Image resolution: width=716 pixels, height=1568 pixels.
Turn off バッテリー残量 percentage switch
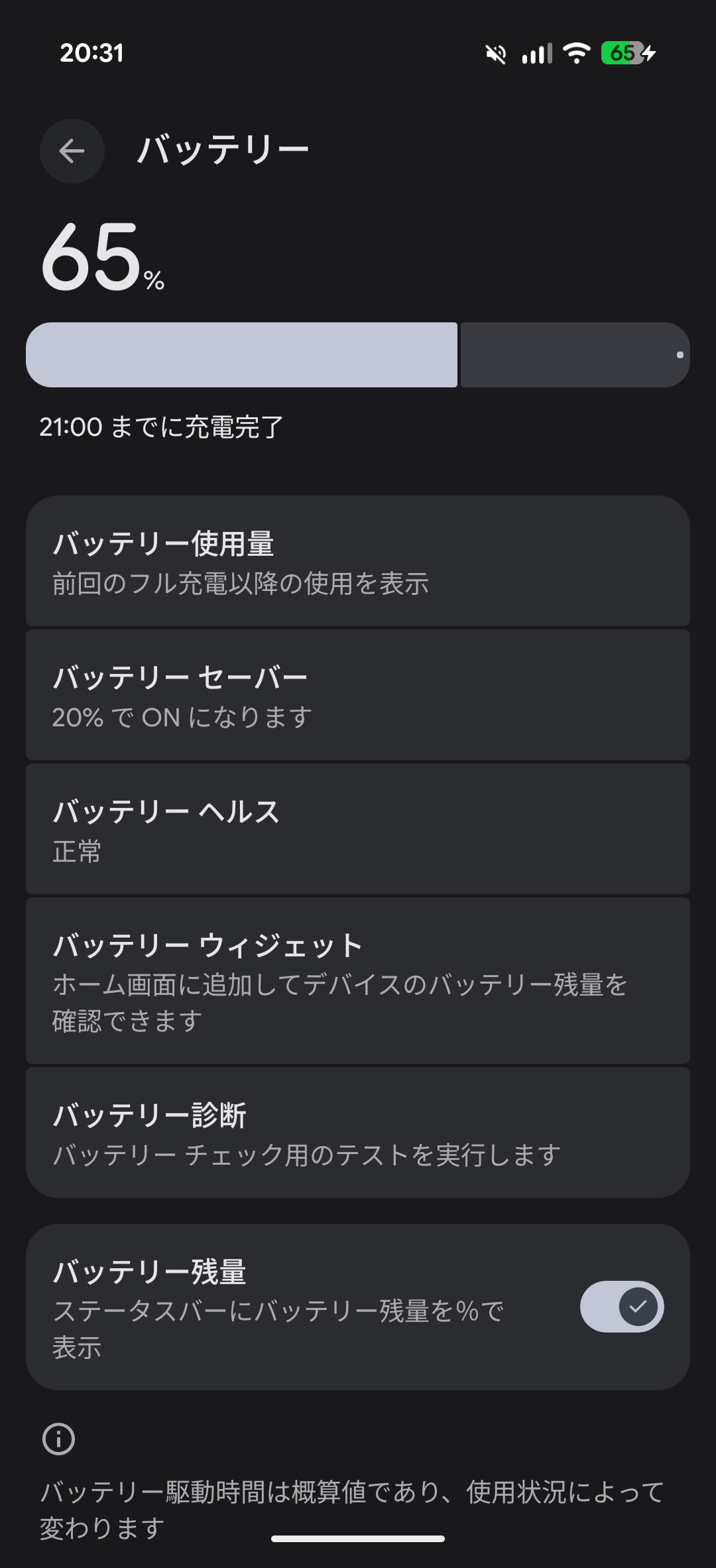click(621, 1307)
